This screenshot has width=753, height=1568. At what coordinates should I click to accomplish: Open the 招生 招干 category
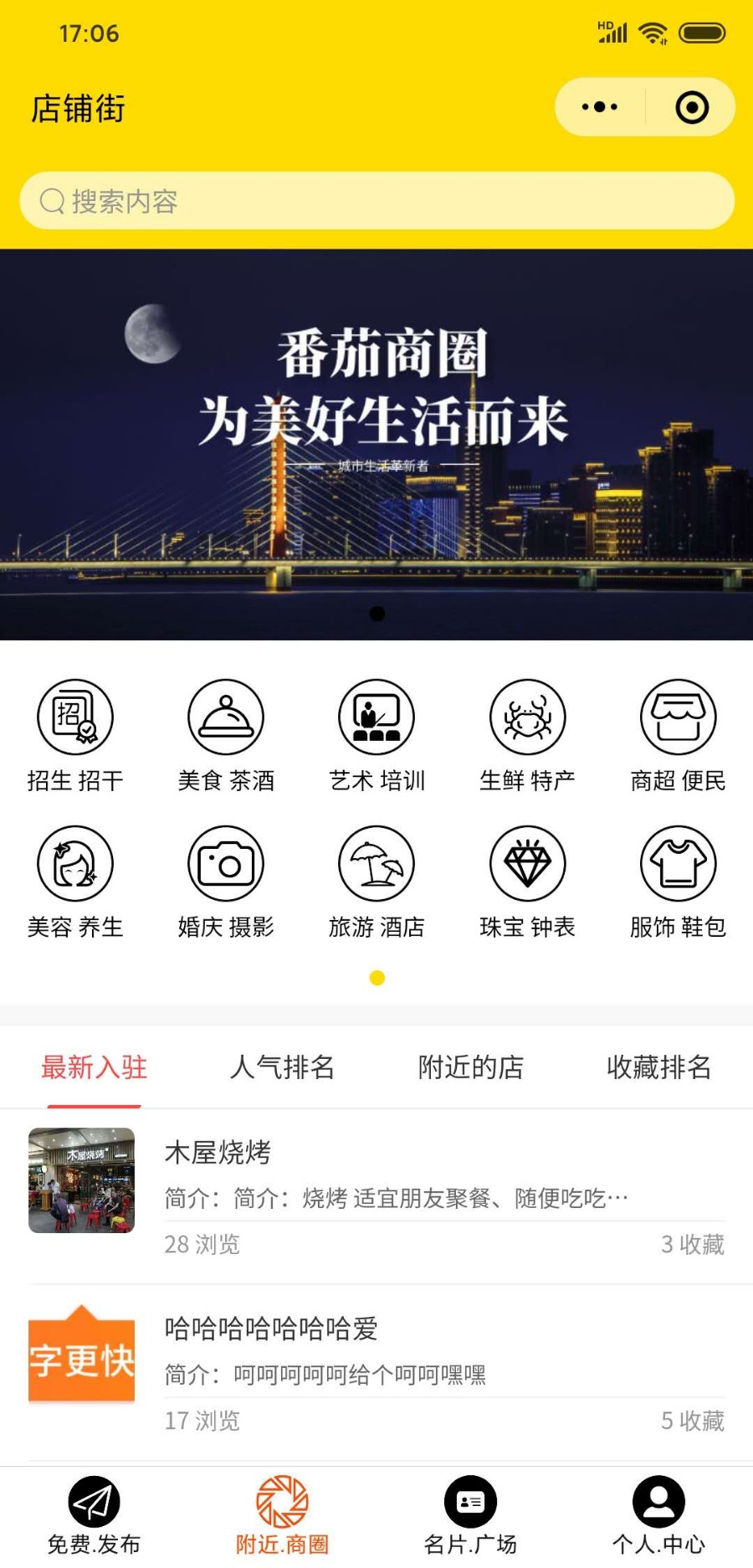(x=75, y=734)
